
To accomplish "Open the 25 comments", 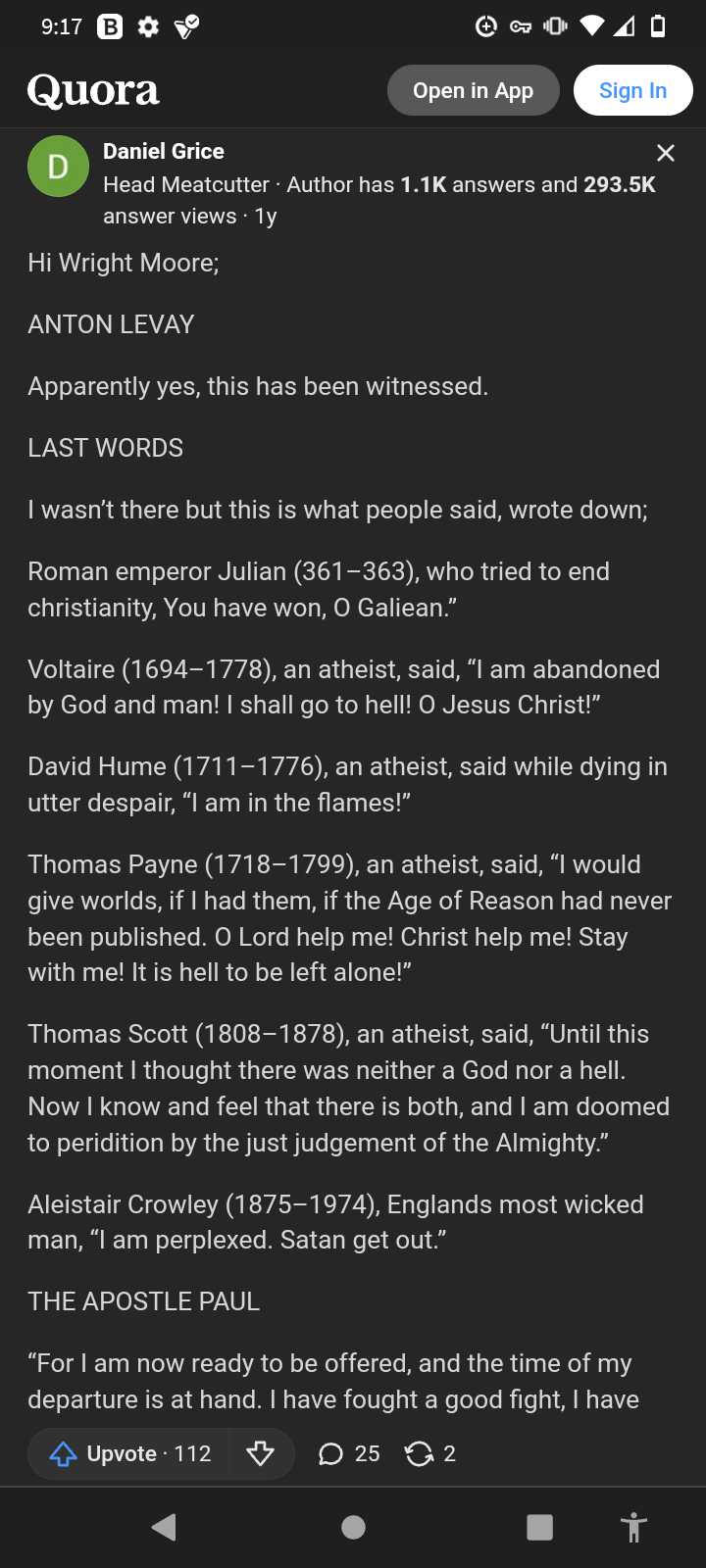I will click(349, 1453).
